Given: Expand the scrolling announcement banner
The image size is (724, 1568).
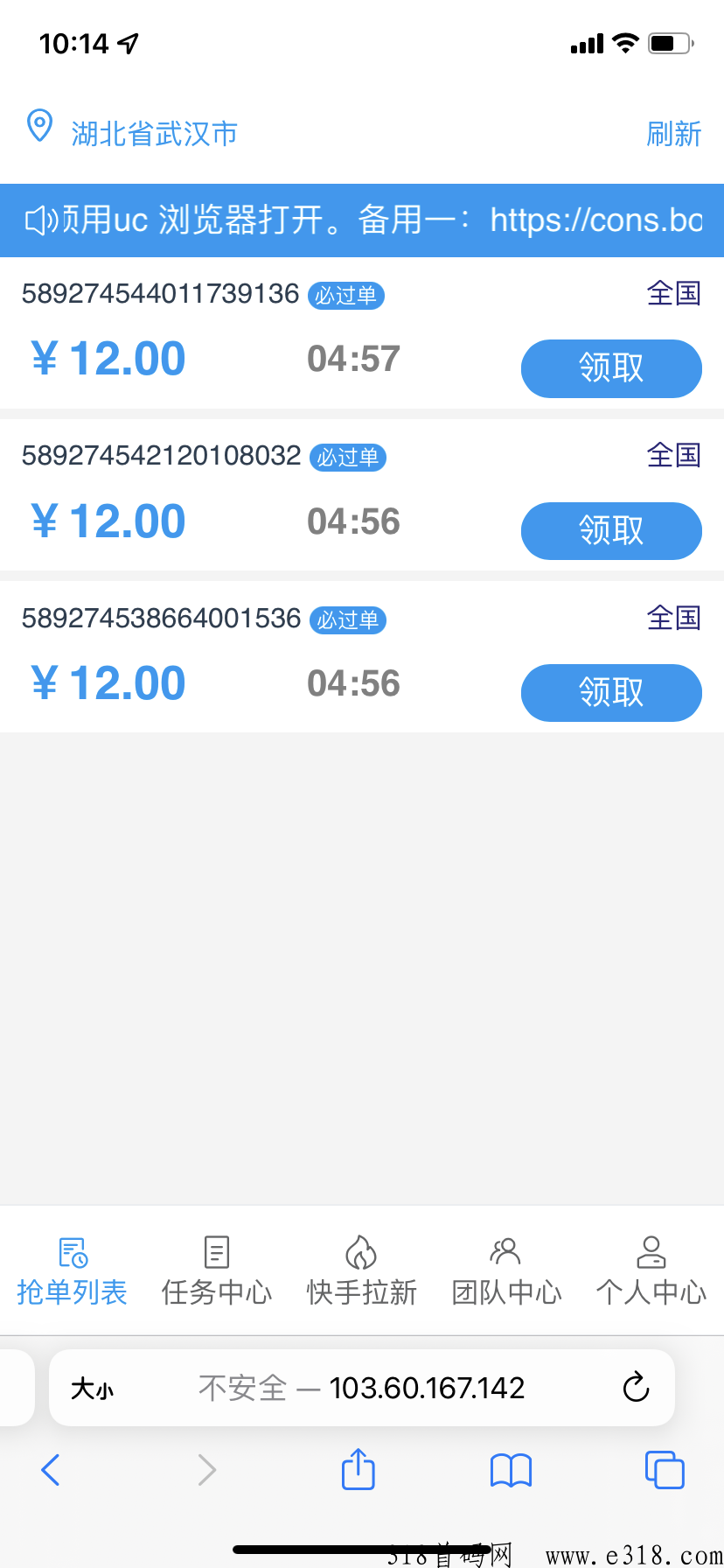Looking at the screenshot, I should click(x=362, y=220).
